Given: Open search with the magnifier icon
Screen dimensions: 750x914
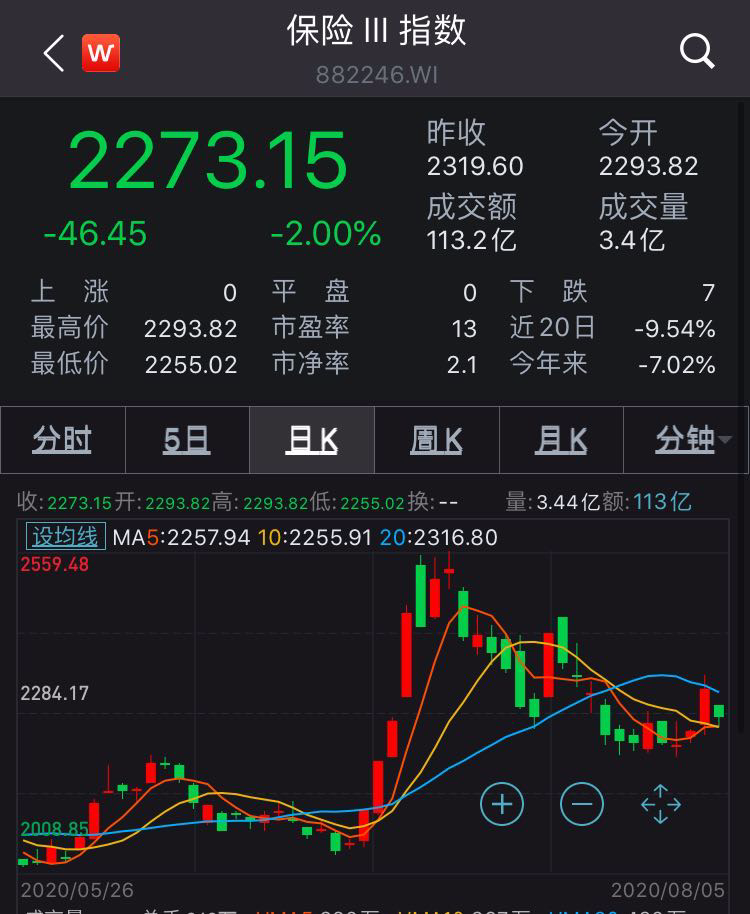Looking at the screenshot, I should click(697, 50).
